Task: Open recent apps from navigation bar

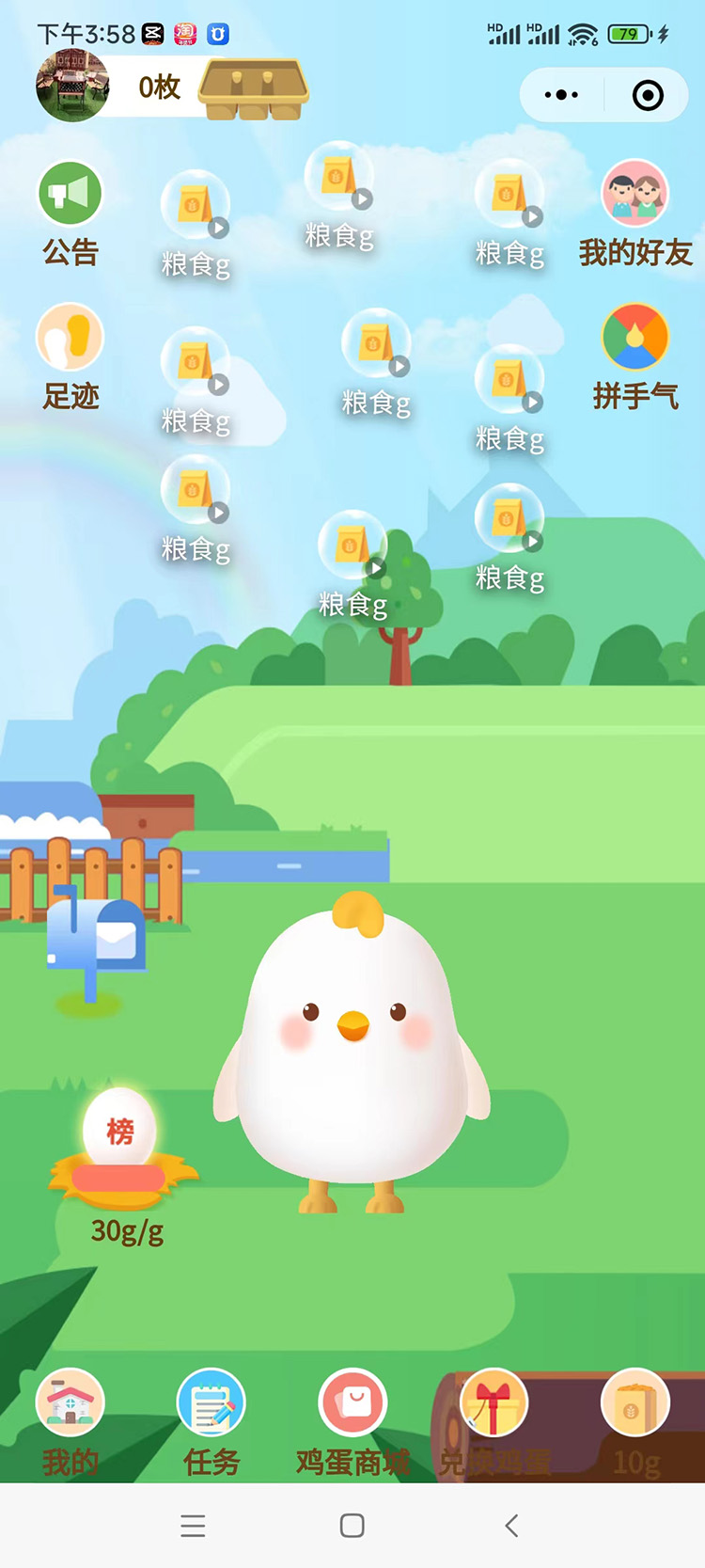Action: tap(193, 1526)
